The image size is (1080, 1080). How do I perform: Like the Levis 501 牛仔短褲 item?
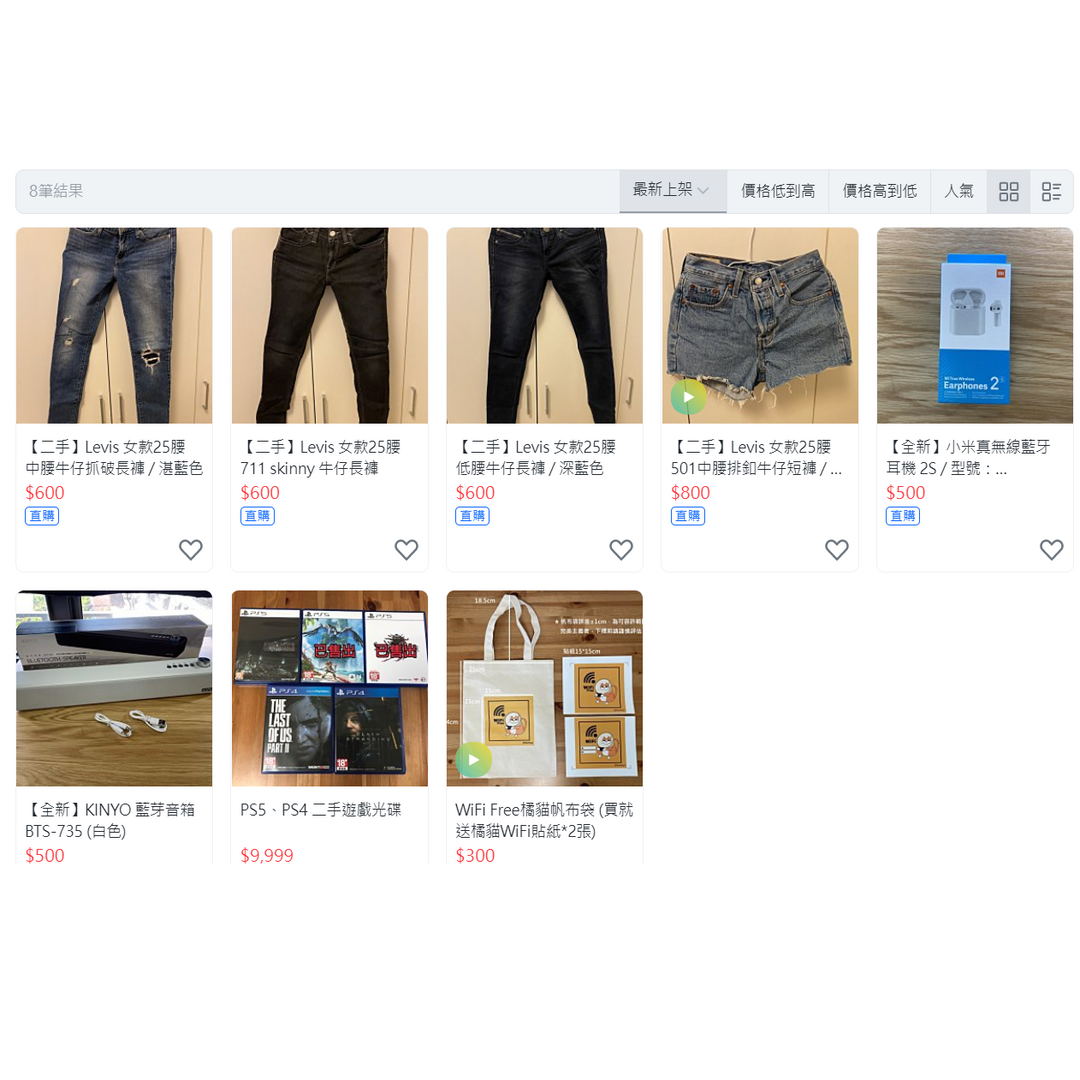tap(836, 549)
